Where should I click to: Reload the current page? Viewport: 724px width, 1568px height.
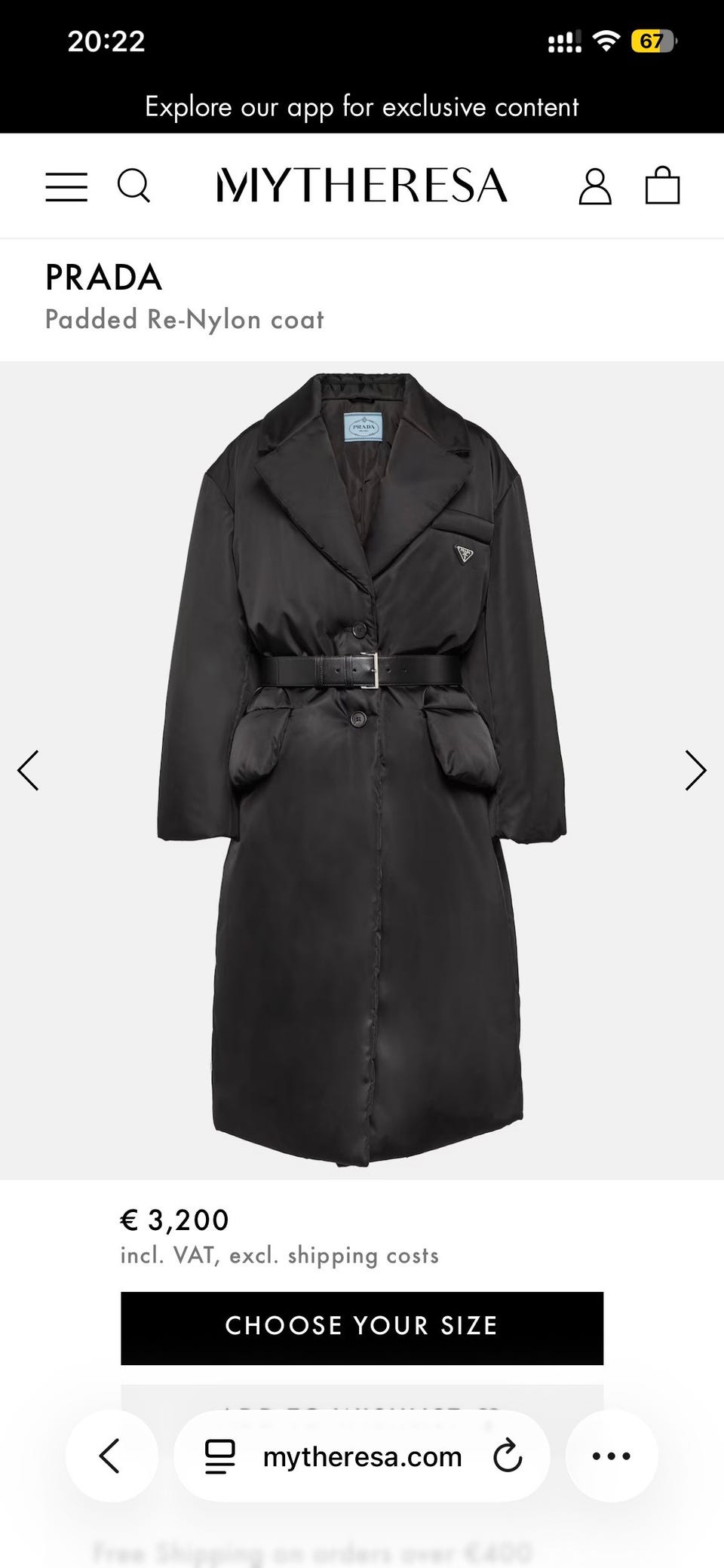(x=508, y=1456)
